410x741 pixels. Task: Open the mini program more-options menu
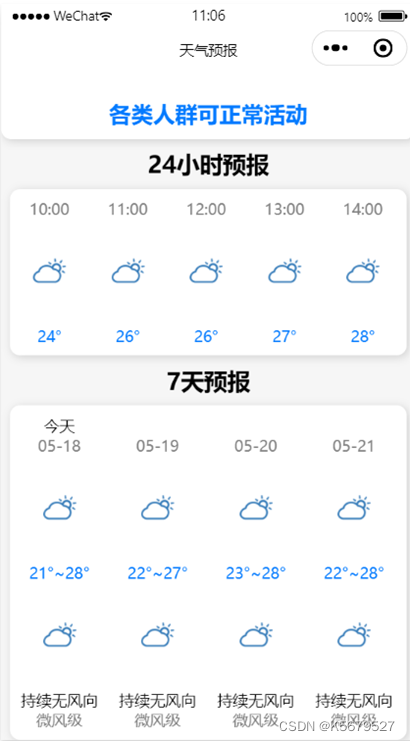336,48
